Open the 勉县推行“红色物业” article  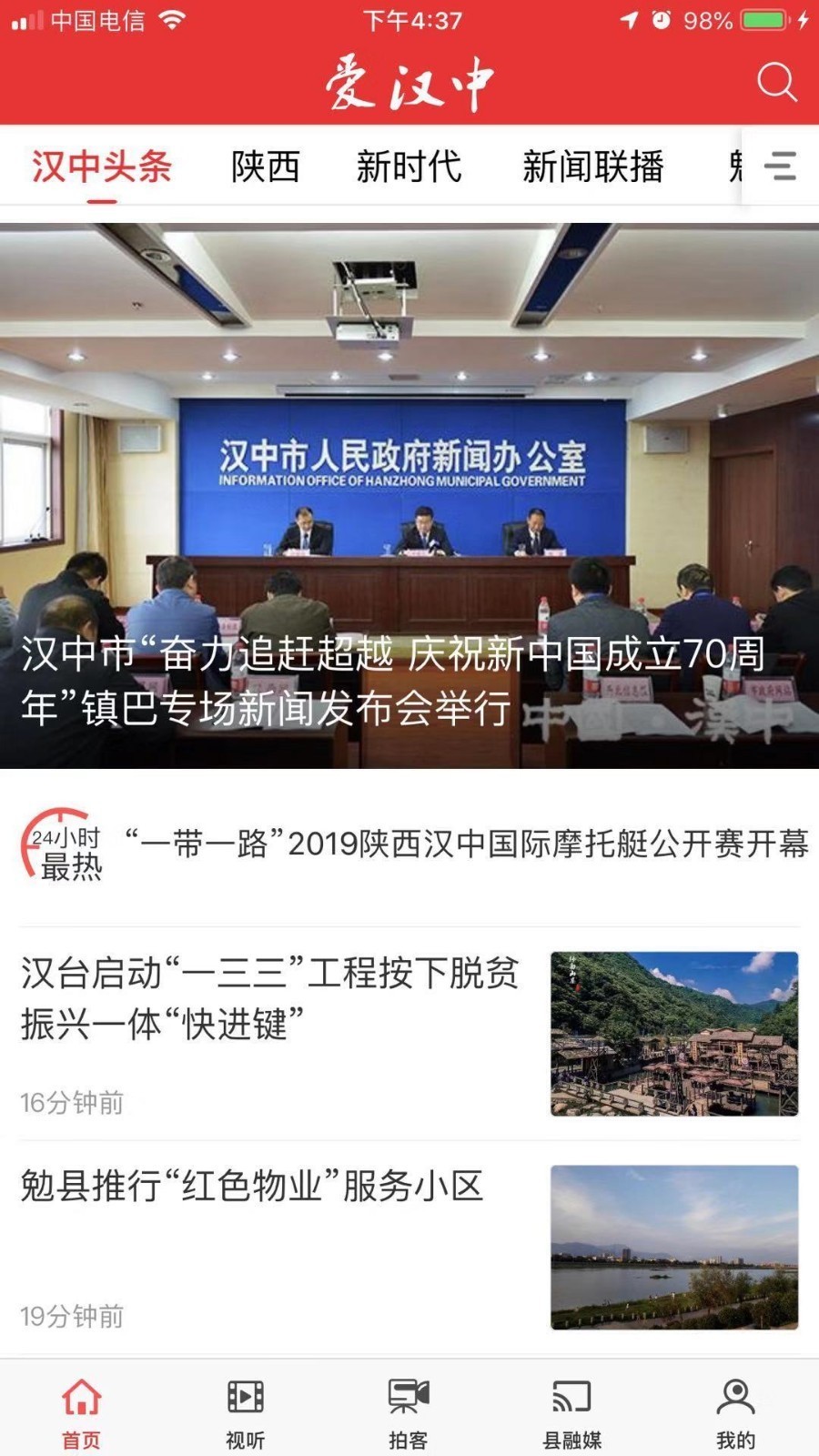pos(253,1187)
